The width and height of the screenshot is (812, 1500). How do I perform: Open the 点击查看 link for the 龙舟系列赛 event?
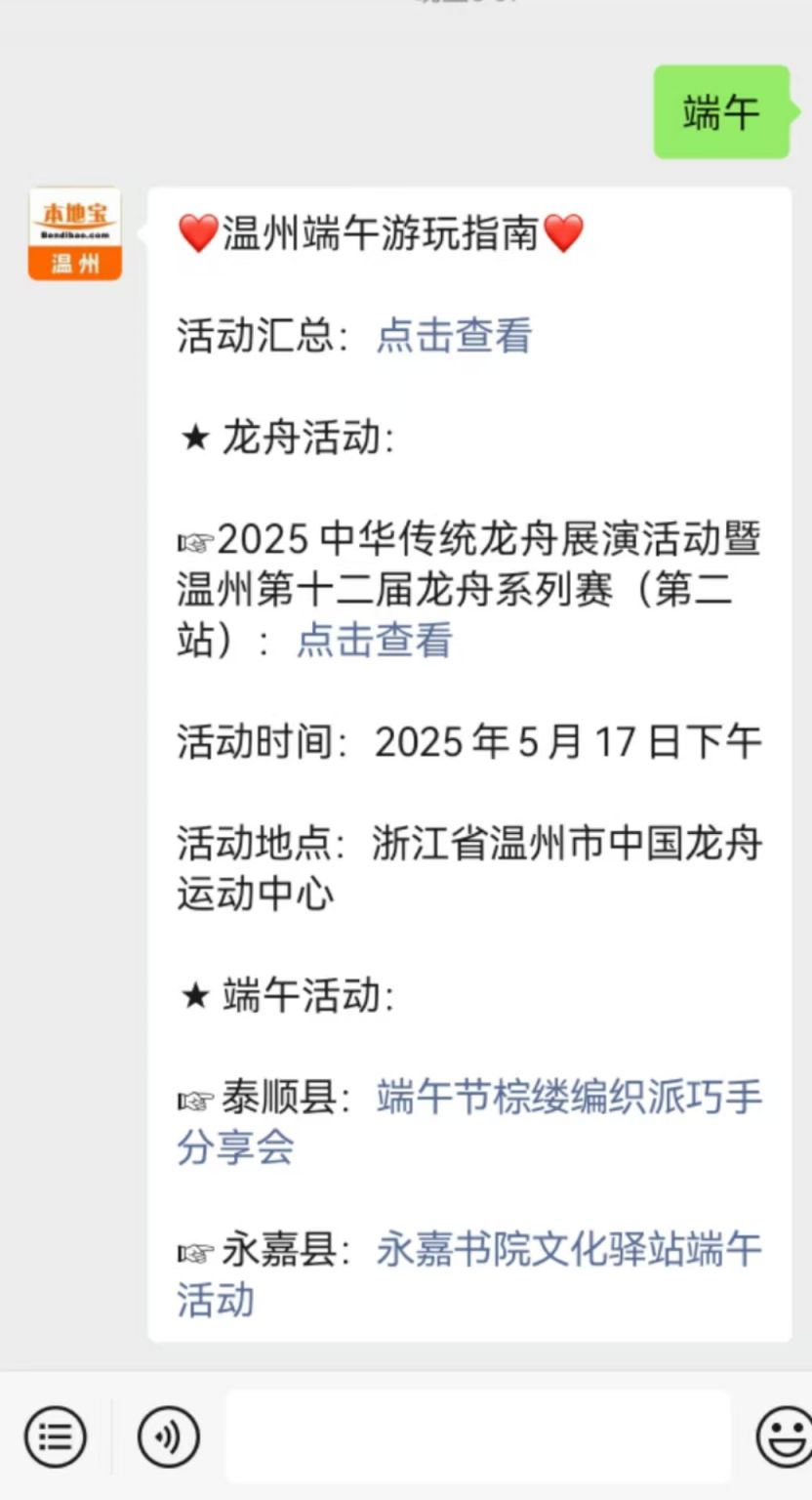pos(375,641)
